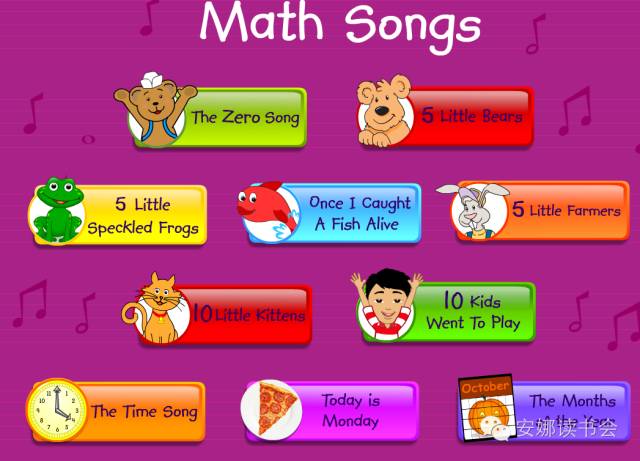Select 5 Little Speckled Frogs

click(142, 215)
